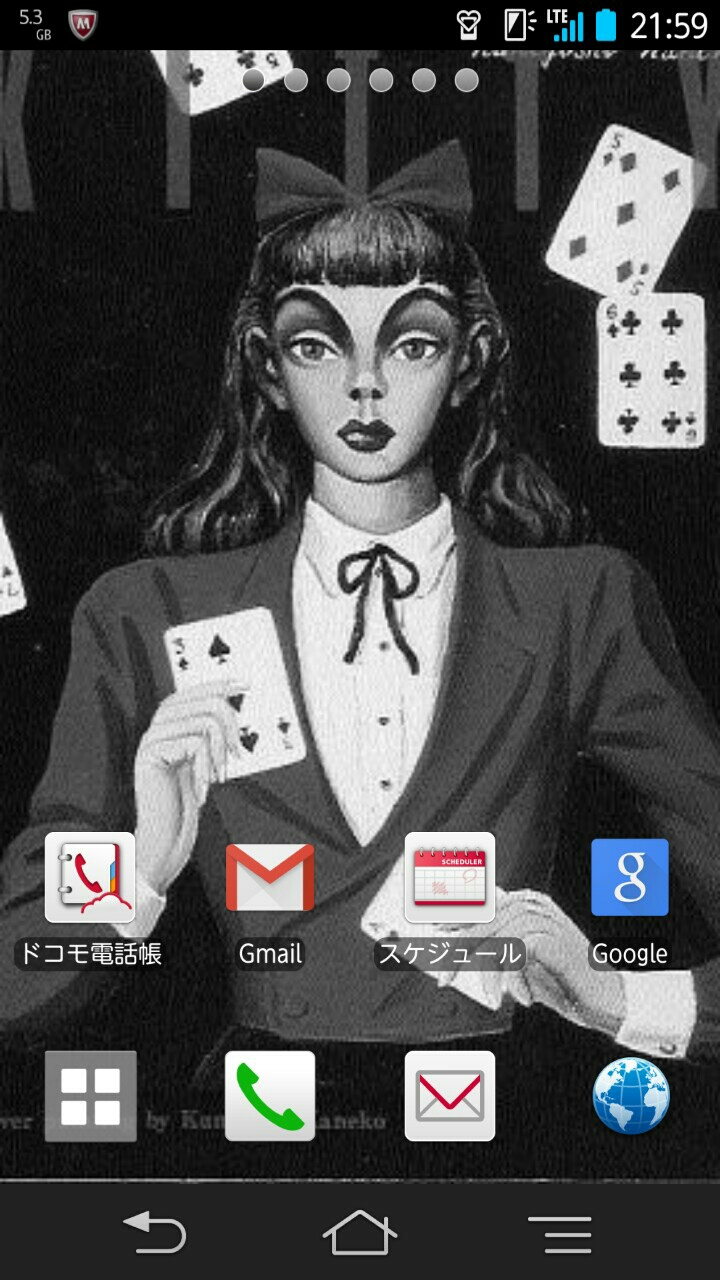The height and width of the screenshot is (1280, 720).
Task: Open the ドコモ電話帳 phonebook app
Action: [90, 878]
